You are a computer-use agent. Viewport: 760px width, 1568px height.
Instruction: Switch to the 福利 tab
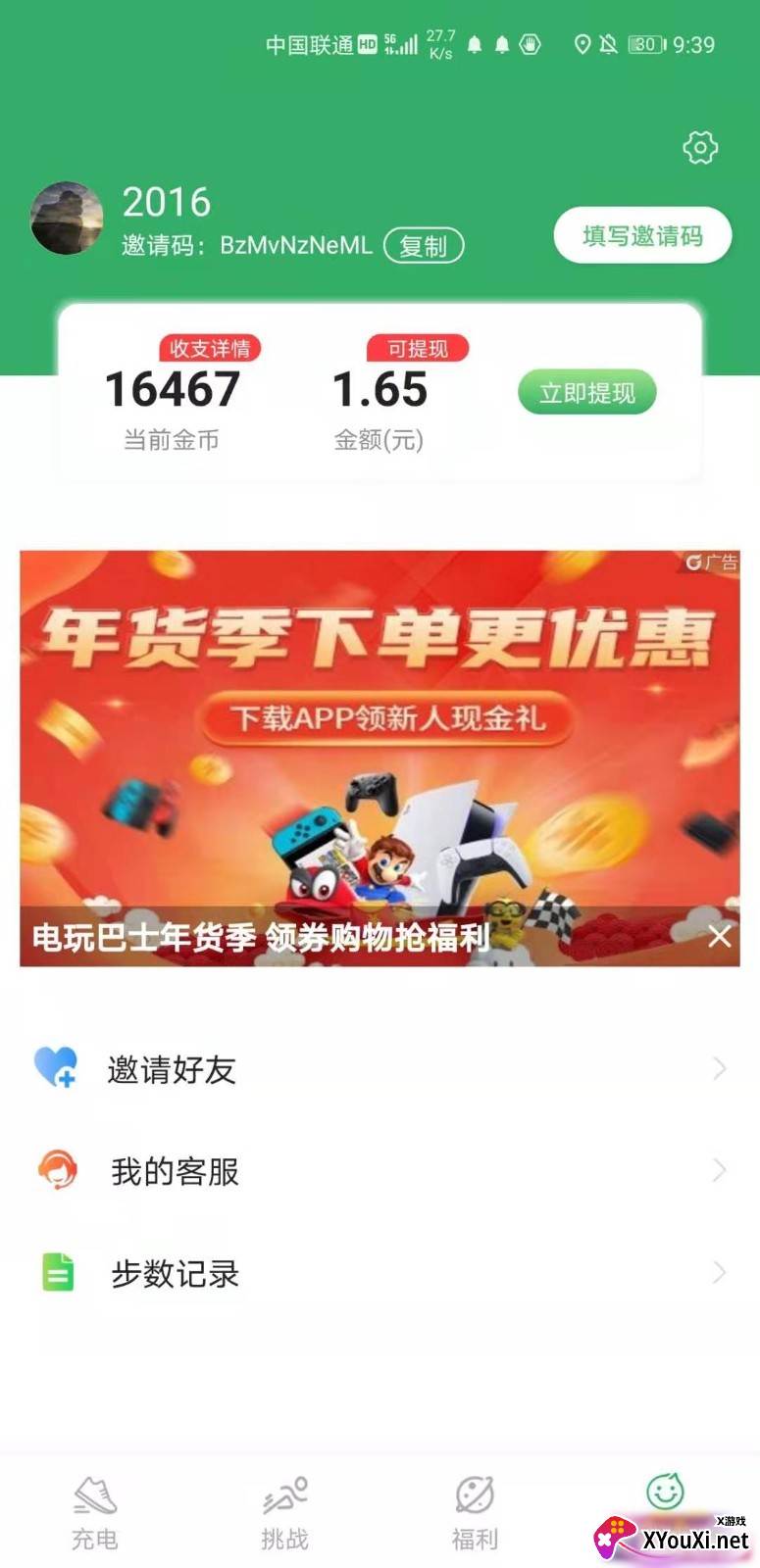(x=475, y=1514)
